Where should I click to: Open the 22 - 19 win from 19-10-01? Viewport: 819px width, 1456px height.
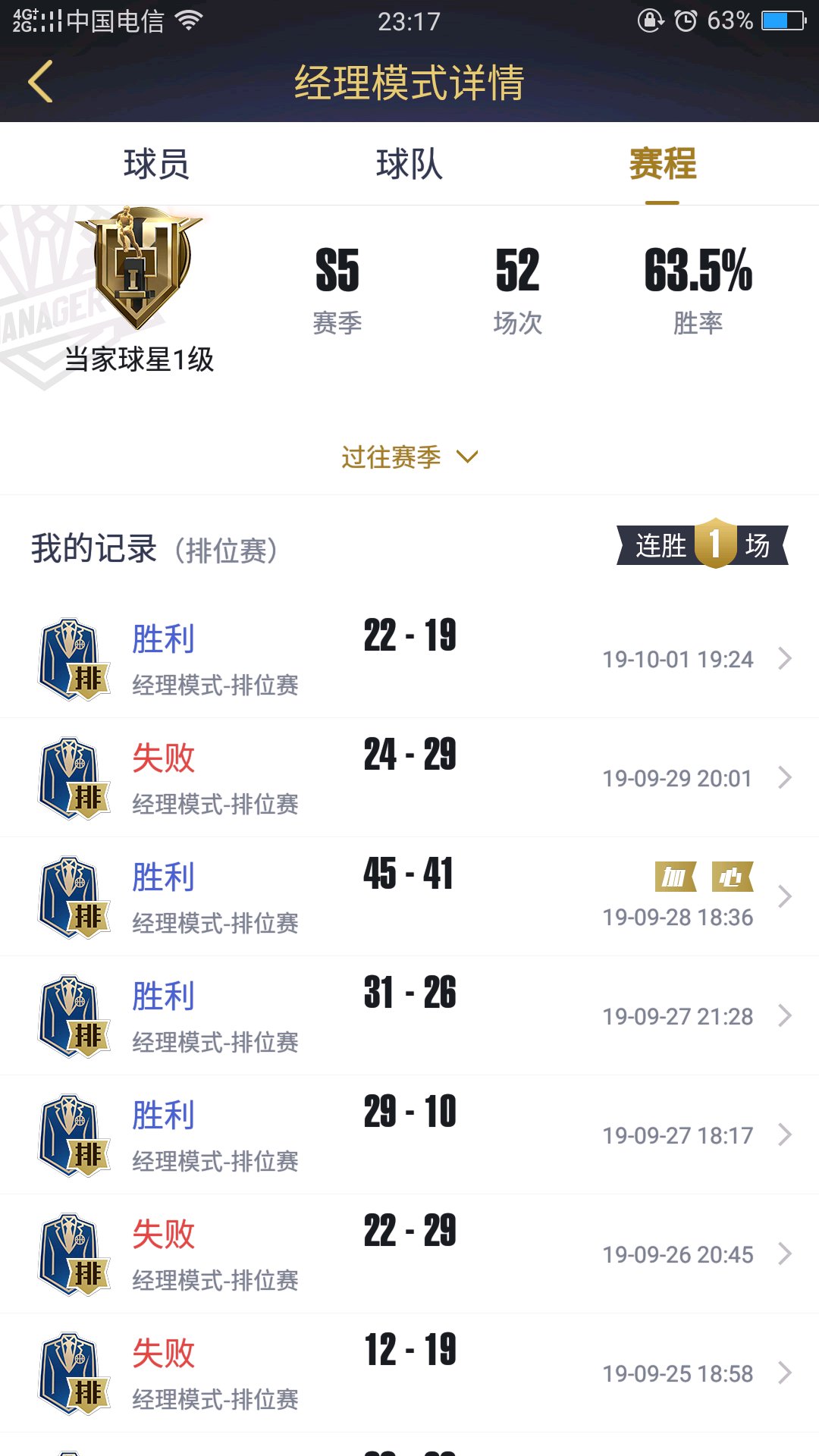click(409, 658)
